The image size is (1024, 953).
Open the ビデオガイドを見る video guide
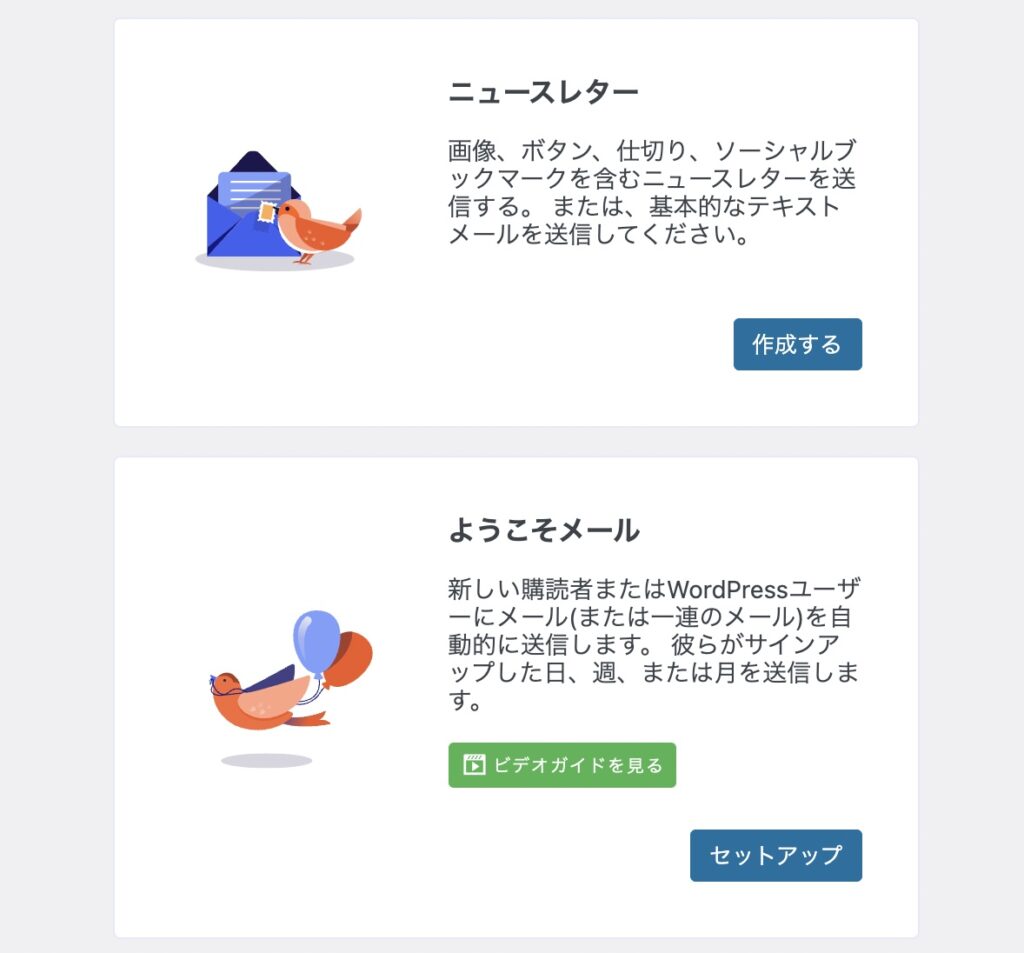pyautogui.click(x=562, y=765)
